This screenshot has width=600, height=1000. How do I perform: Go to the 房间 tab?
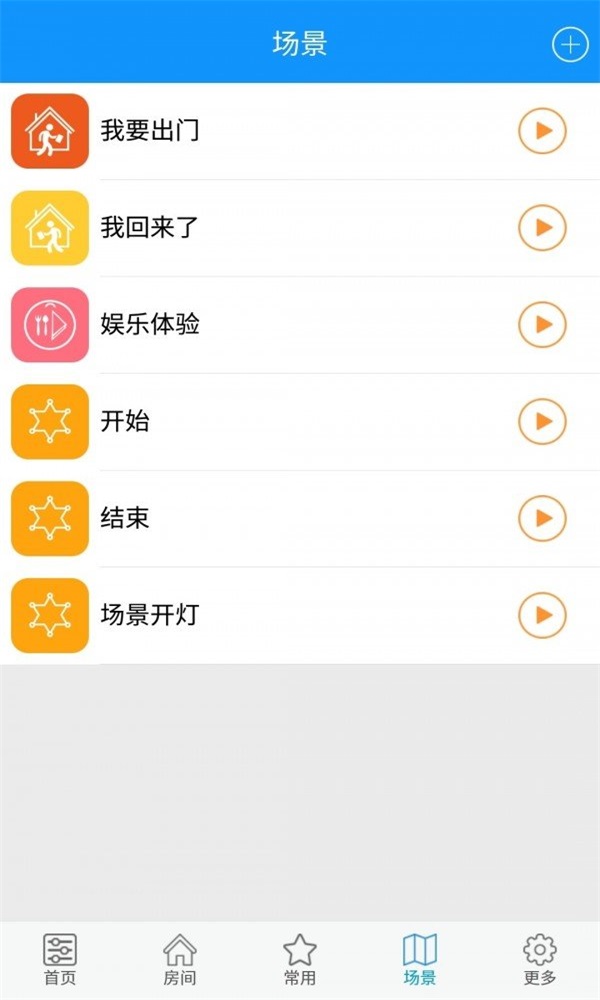point(180,960)
